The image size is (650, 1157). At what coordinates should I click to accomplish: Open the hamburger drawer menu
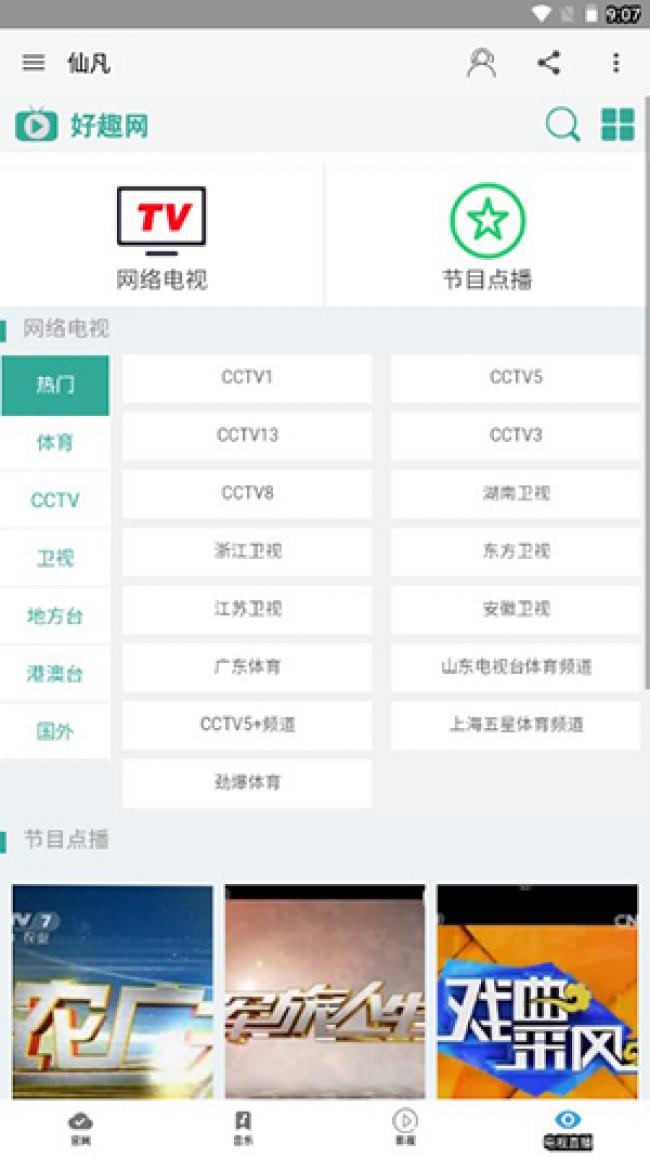pyautogui.click(x=33, y=63)
